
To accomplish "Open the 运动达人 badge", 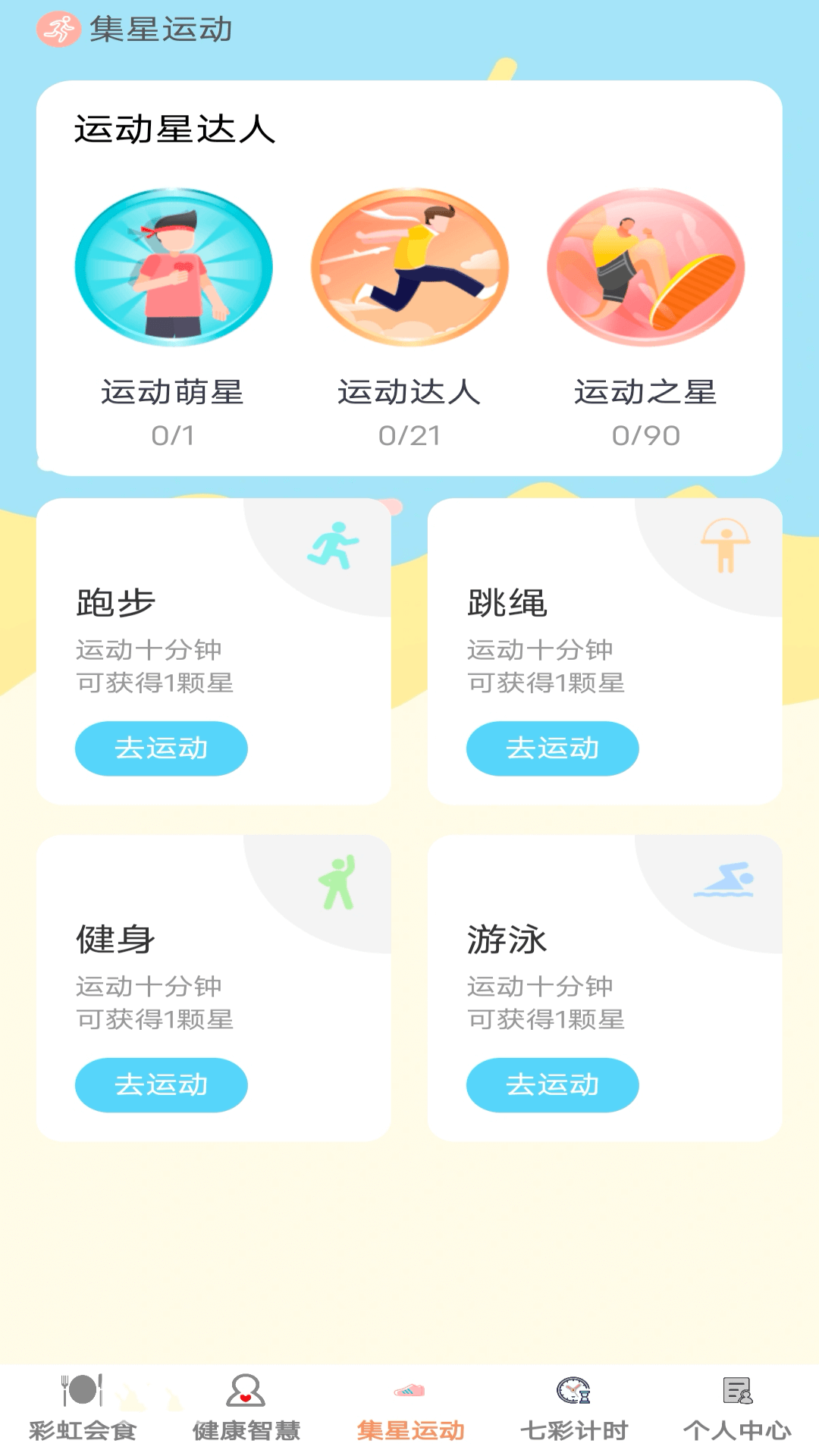I will 409,268.
